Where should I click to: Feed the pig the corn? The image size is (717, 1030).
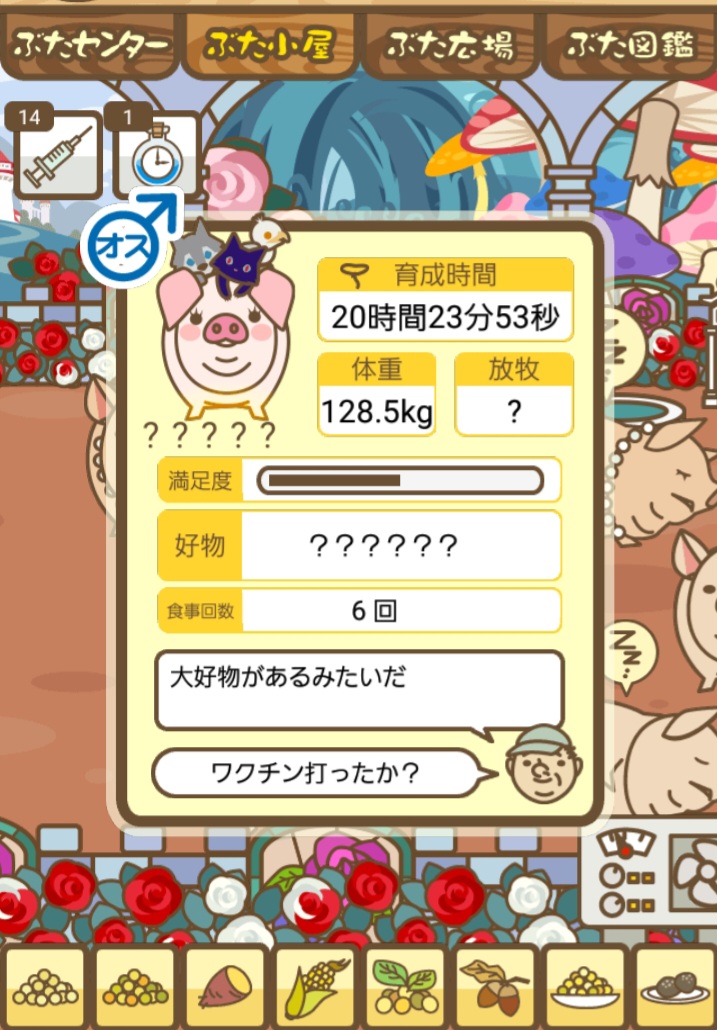[315, 987]
